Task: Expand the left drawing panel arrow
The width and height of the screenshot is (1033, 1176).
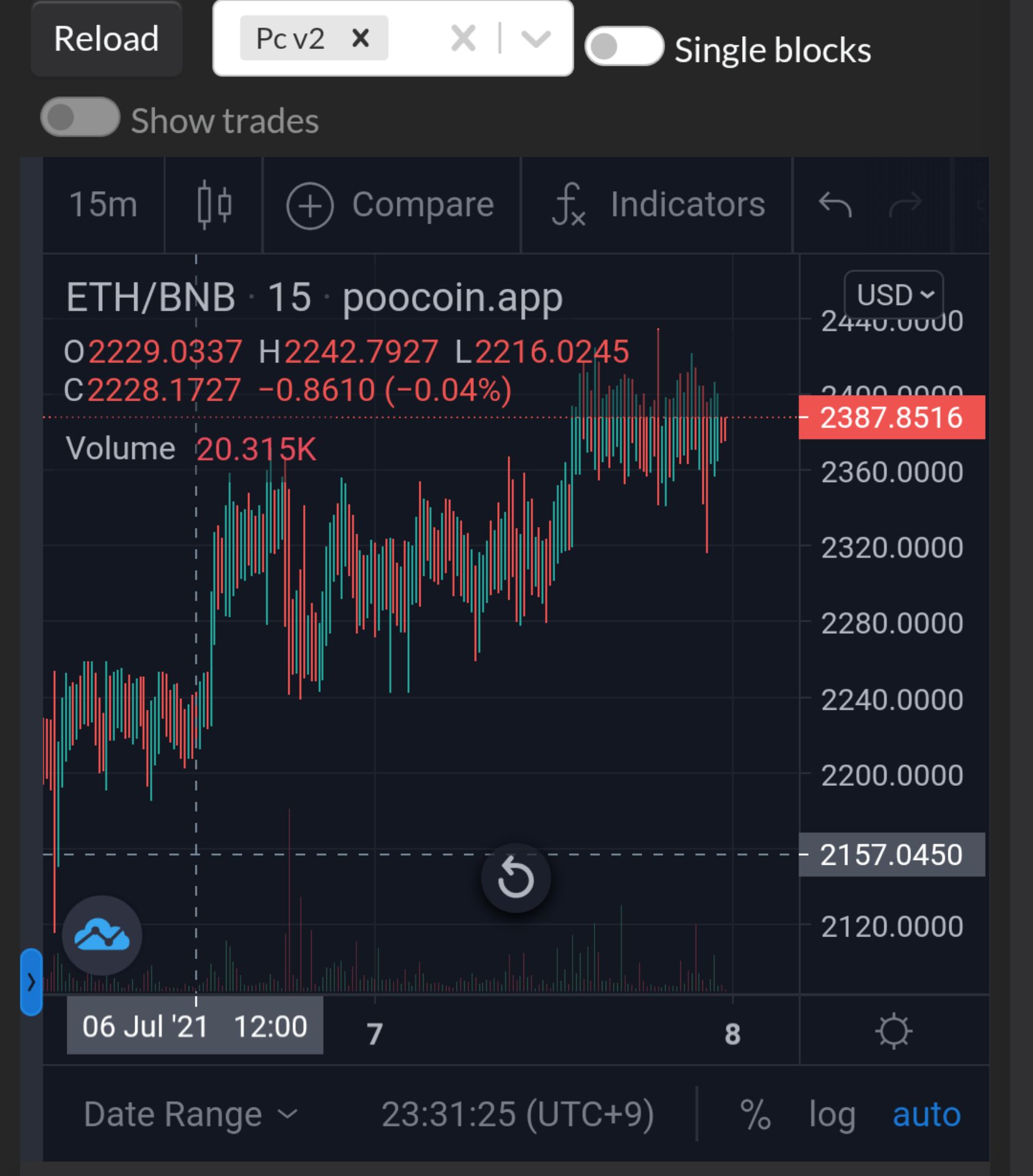Action: coord(31,982)
